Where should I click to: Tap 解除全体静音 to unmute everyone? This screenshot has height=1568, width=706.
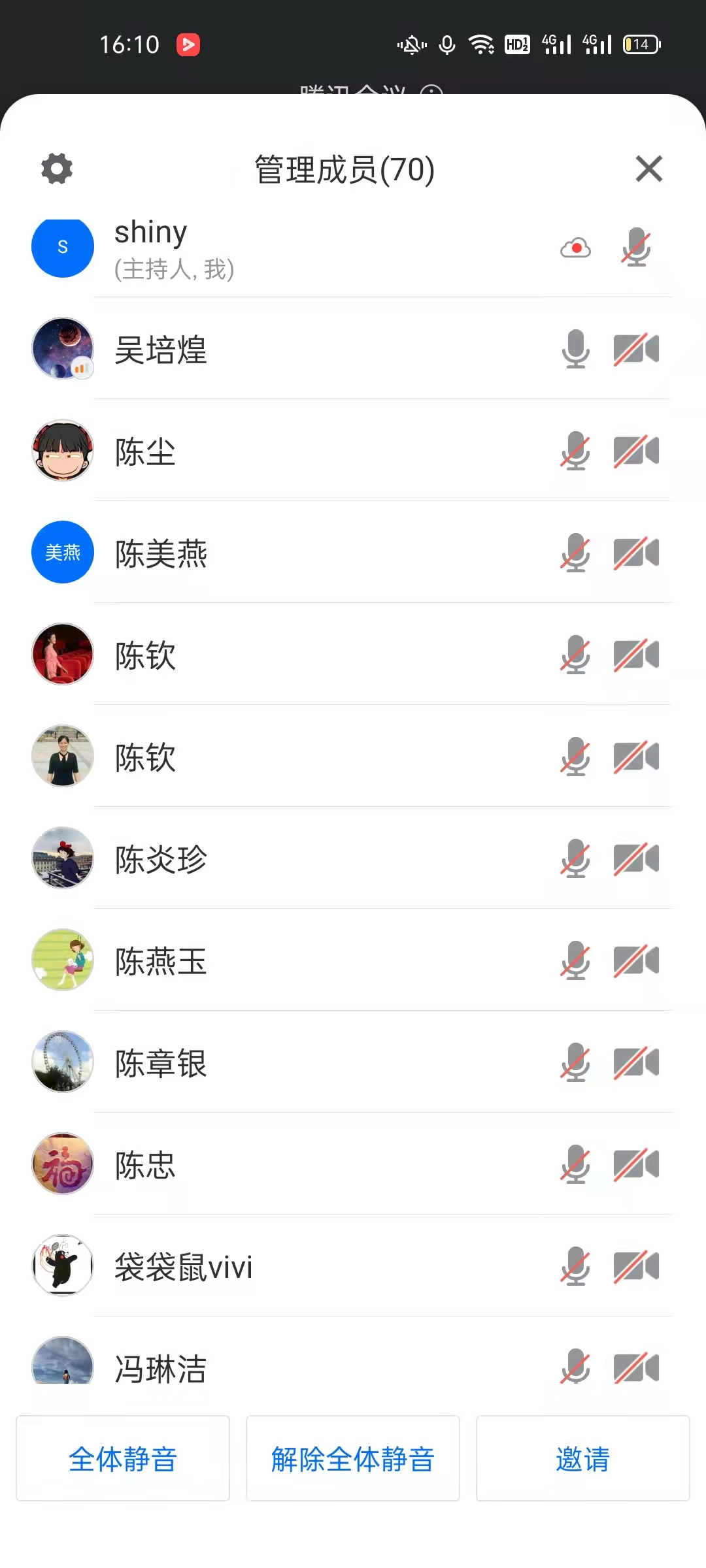pos(353,1459)
